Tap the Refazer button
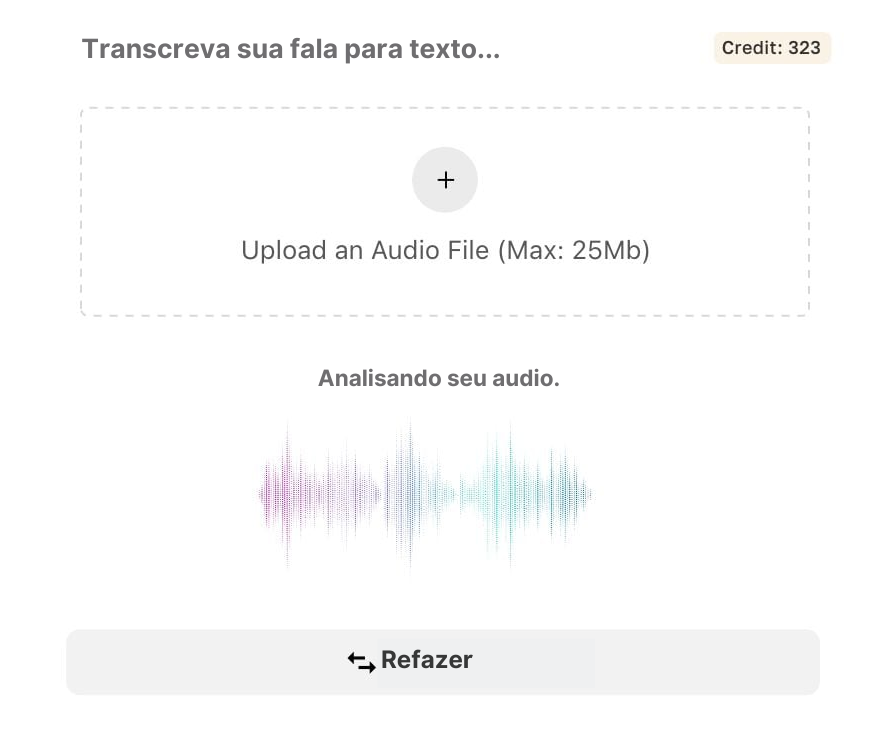The image size is (878, 748). 442,661
